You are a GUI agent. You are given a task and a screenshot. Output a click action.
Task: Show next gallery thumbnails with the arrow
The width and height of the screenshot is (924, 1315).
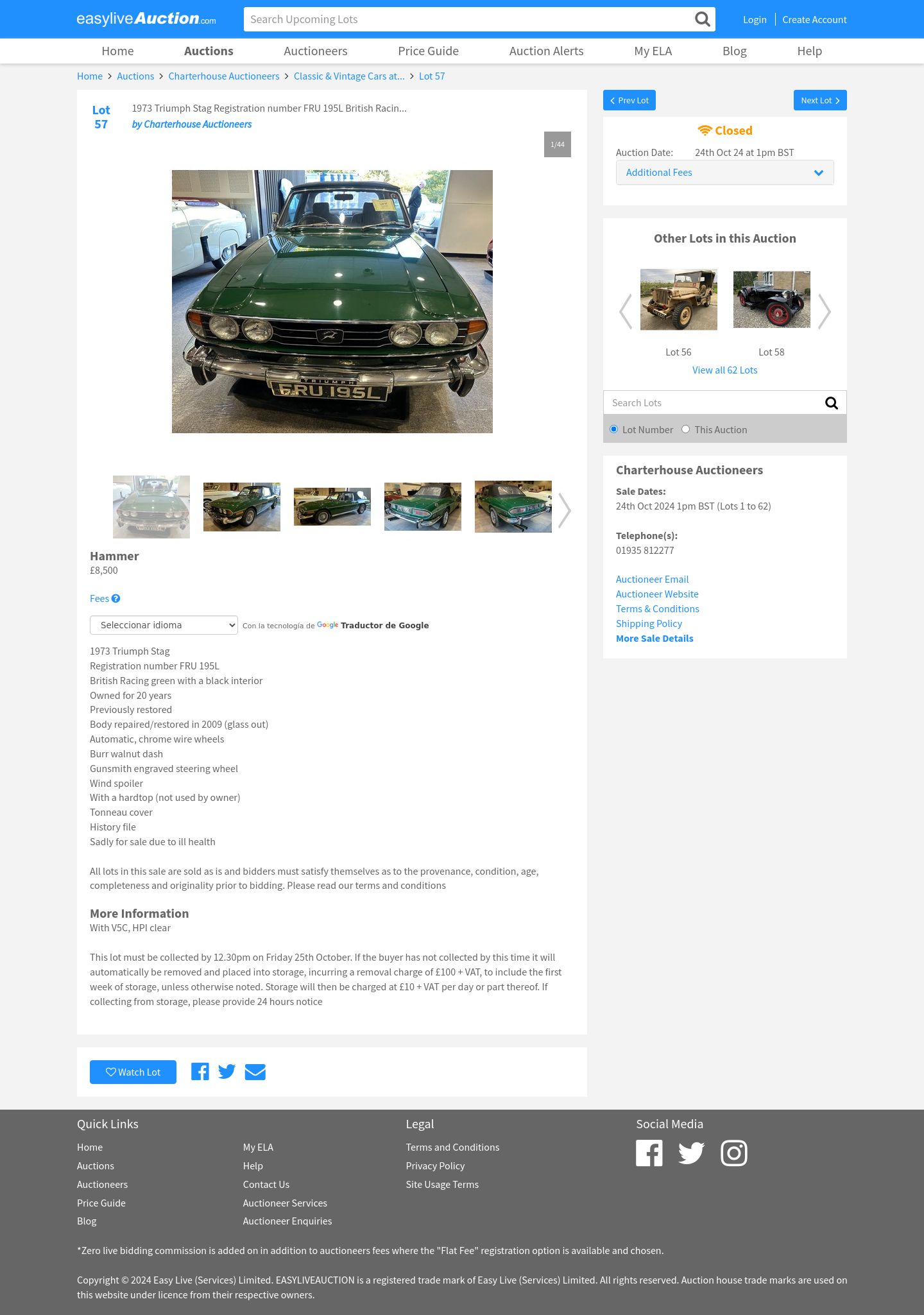[x=564, y=510]
